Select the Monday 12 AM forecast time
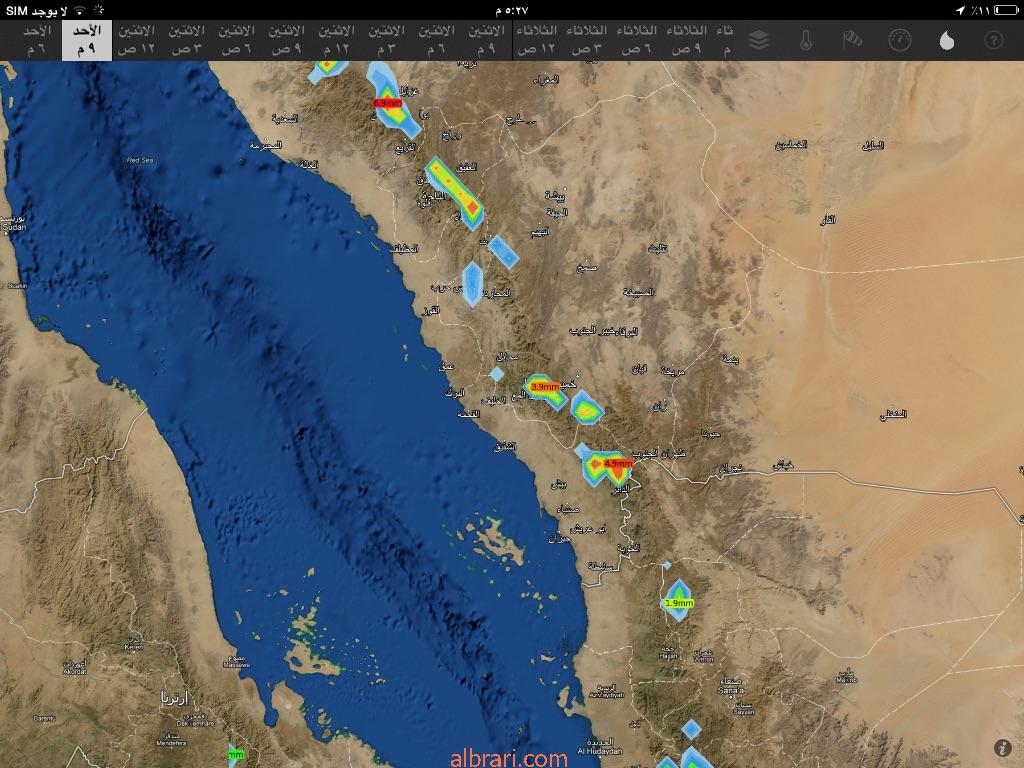Screen dimensions: 1024x768 (137, 40)
